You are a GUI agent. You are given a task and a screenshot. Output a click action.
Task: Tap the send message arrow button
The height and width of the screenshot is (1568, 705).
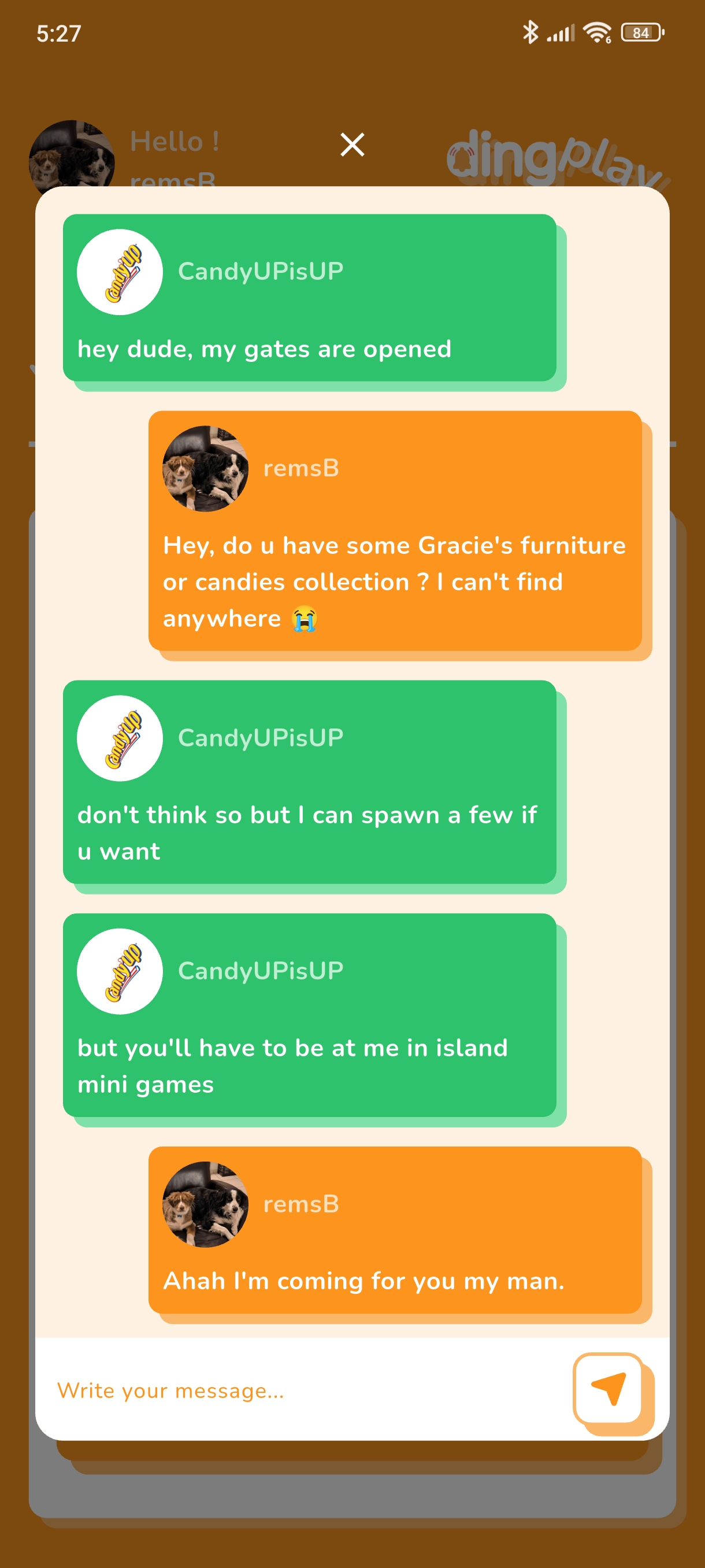(608, 1388)
